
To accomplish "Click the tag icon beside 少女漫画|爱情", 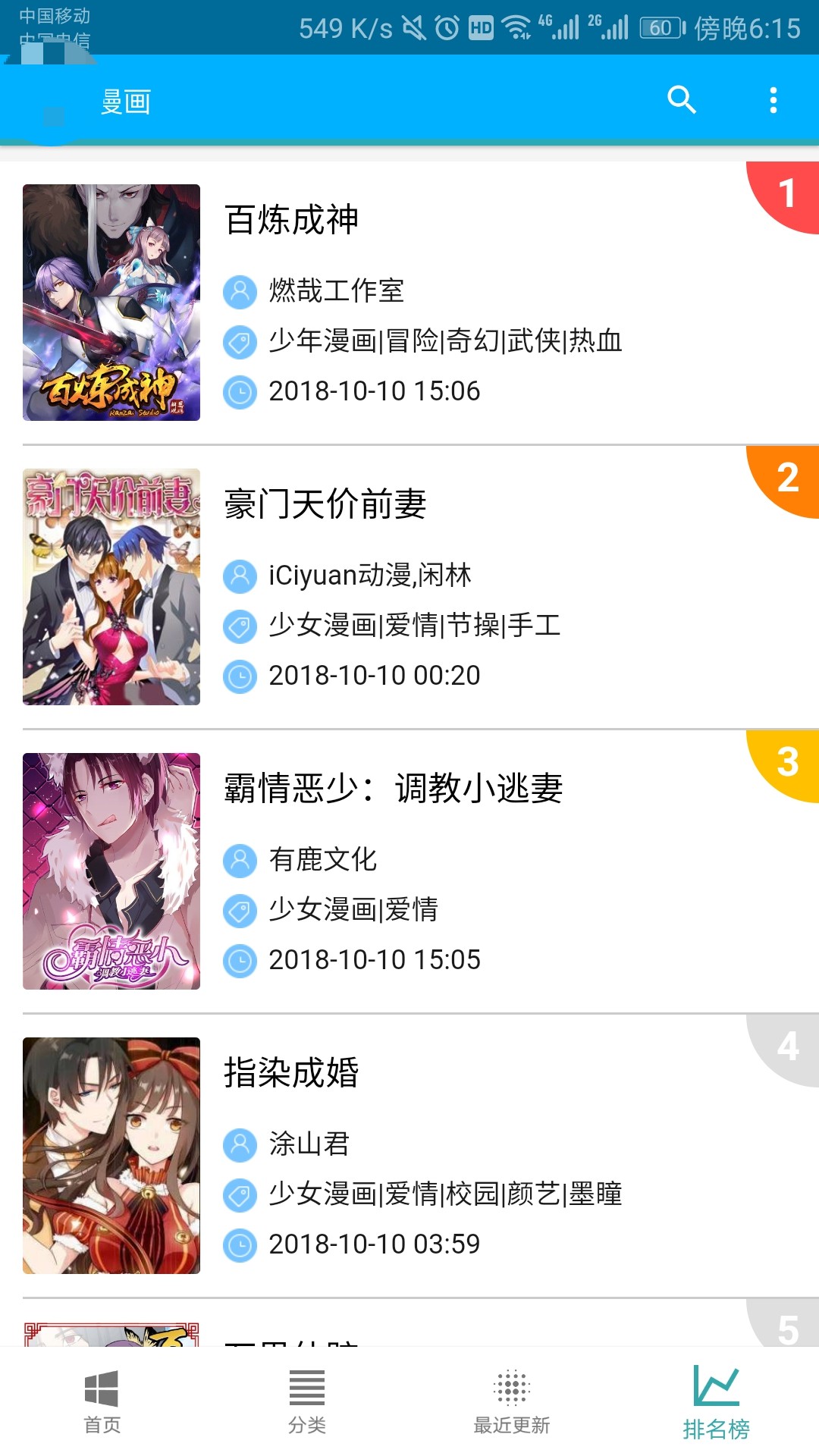I will click(x=240, y=912).
